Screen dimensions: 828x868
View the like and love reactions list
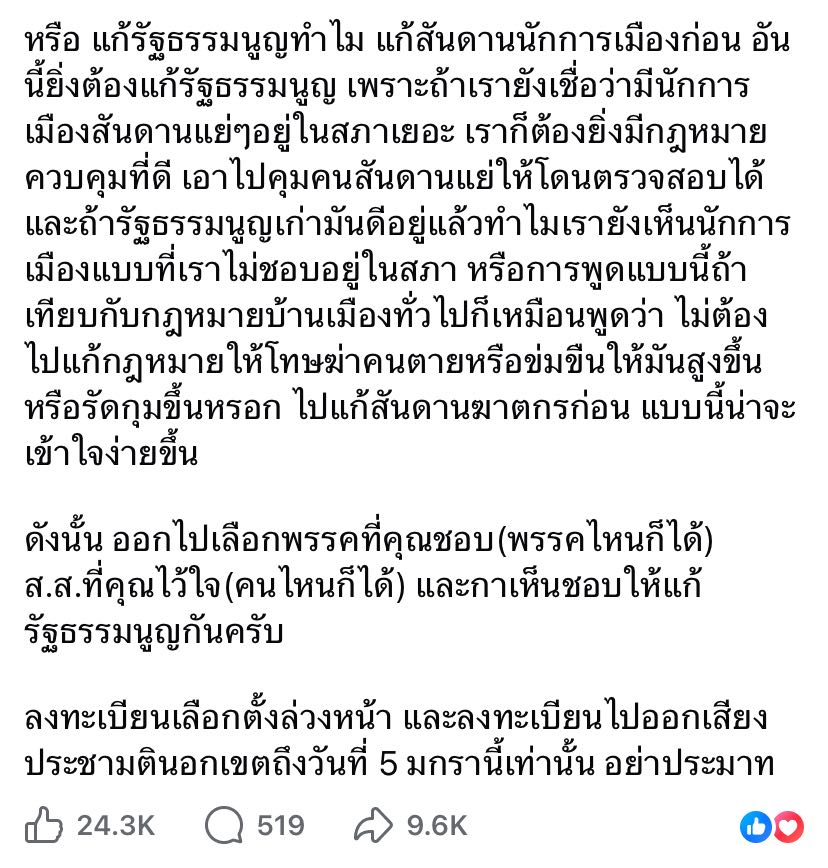[771, 826]
